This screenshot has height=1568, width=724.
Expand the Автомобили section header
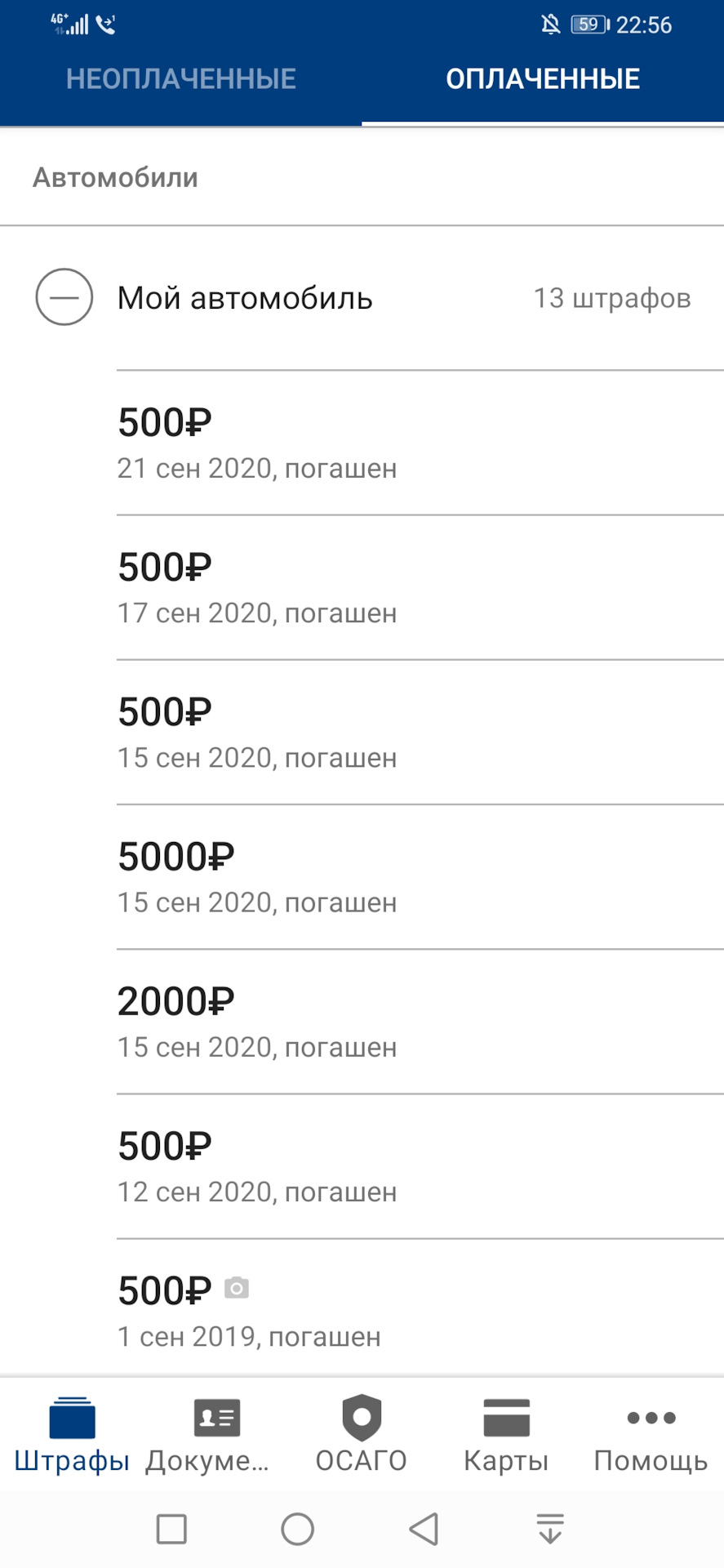tap(116, 177)
